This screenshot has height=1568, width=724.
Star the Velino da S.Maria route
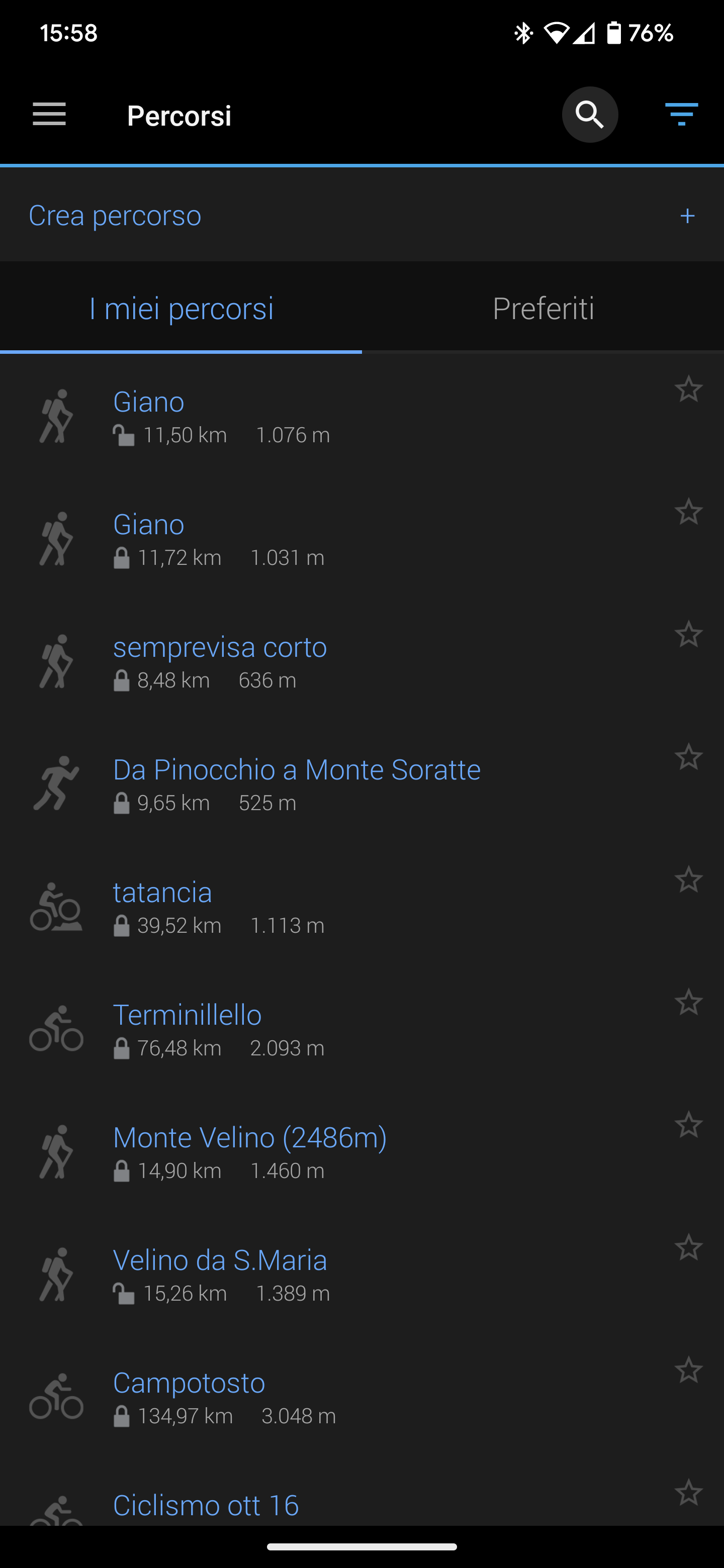[x=688, y=1247]
